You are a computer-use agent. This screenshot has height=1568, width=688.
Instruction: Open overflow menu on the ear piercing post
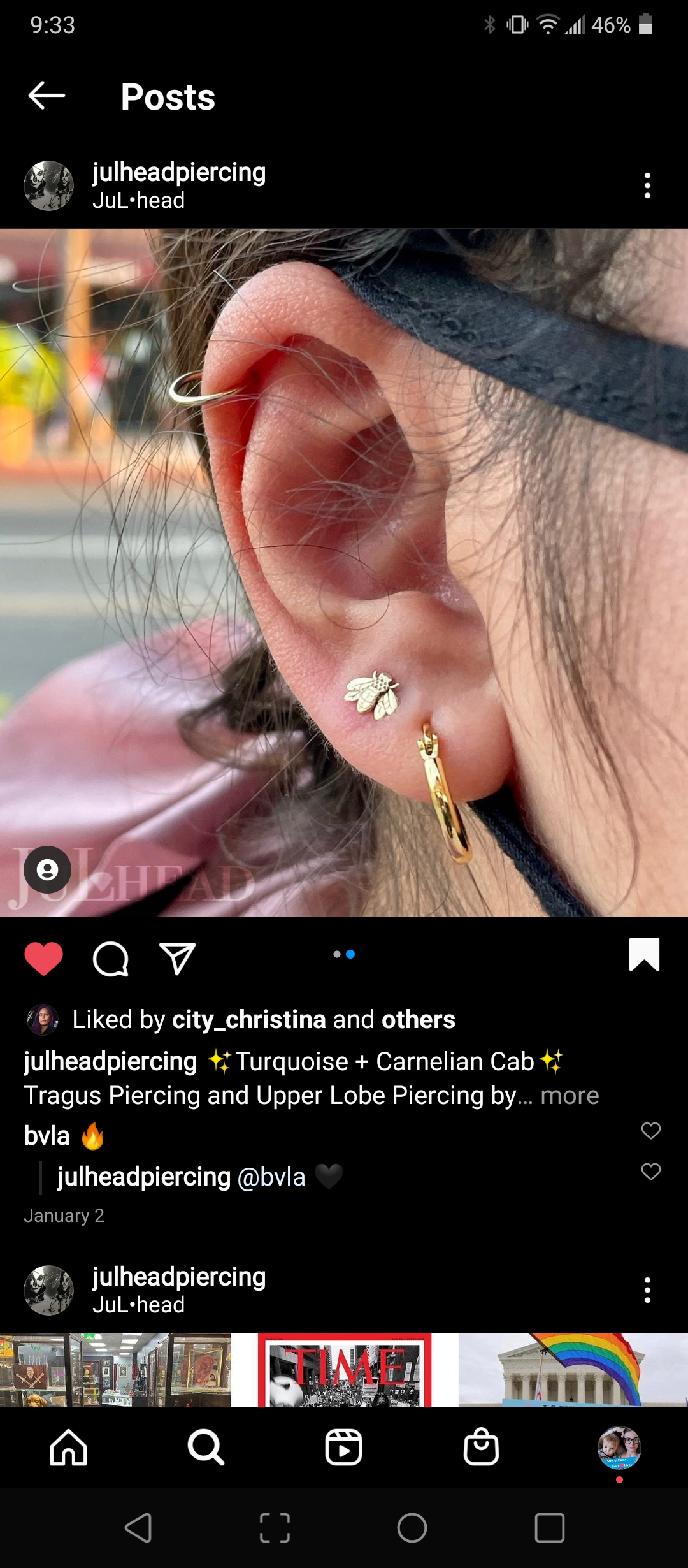pos(647,185)
